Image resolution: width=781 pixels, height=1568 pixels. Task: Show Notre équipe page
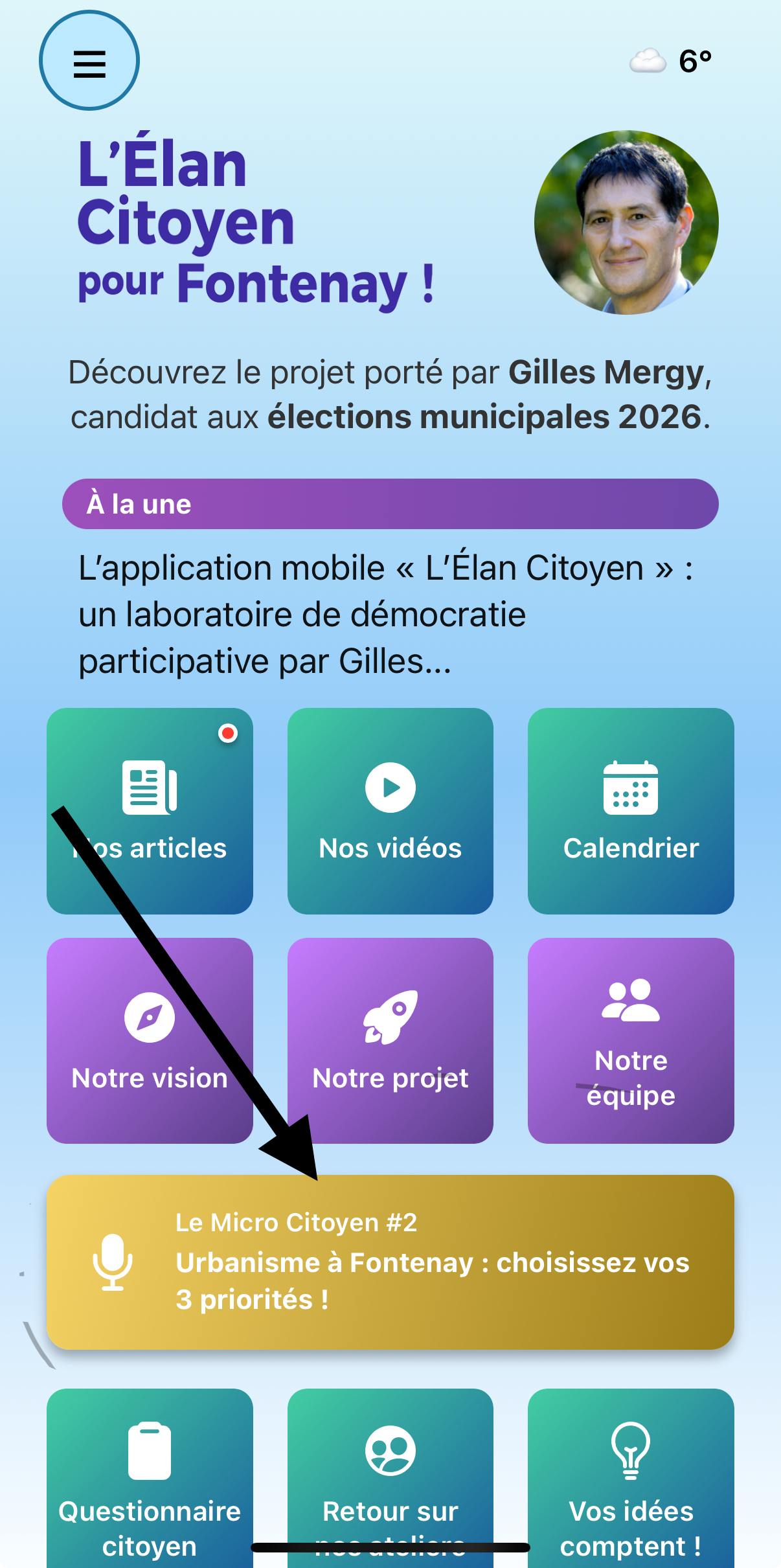(630, 1040)
